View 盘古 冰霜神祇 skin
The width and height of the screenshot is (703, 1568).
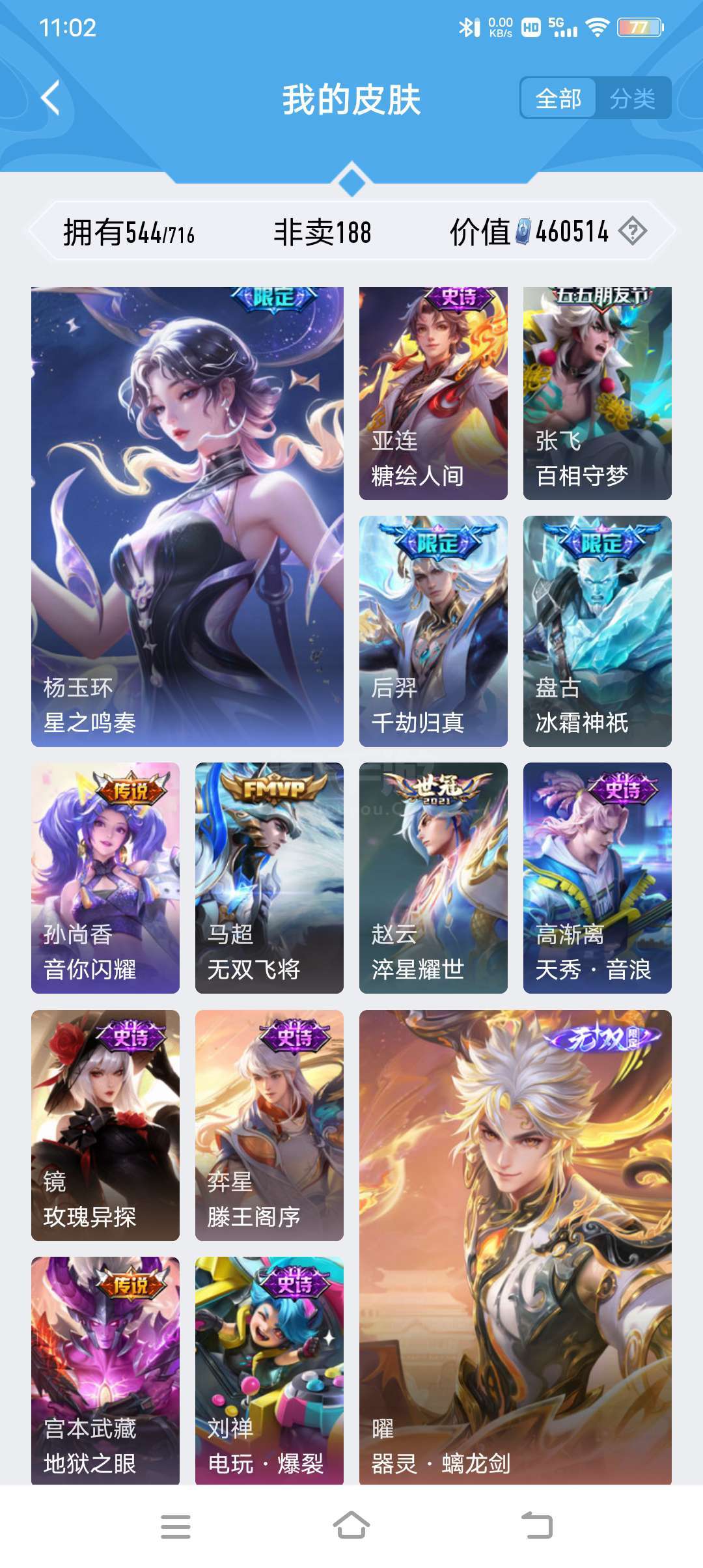(598, 631)
